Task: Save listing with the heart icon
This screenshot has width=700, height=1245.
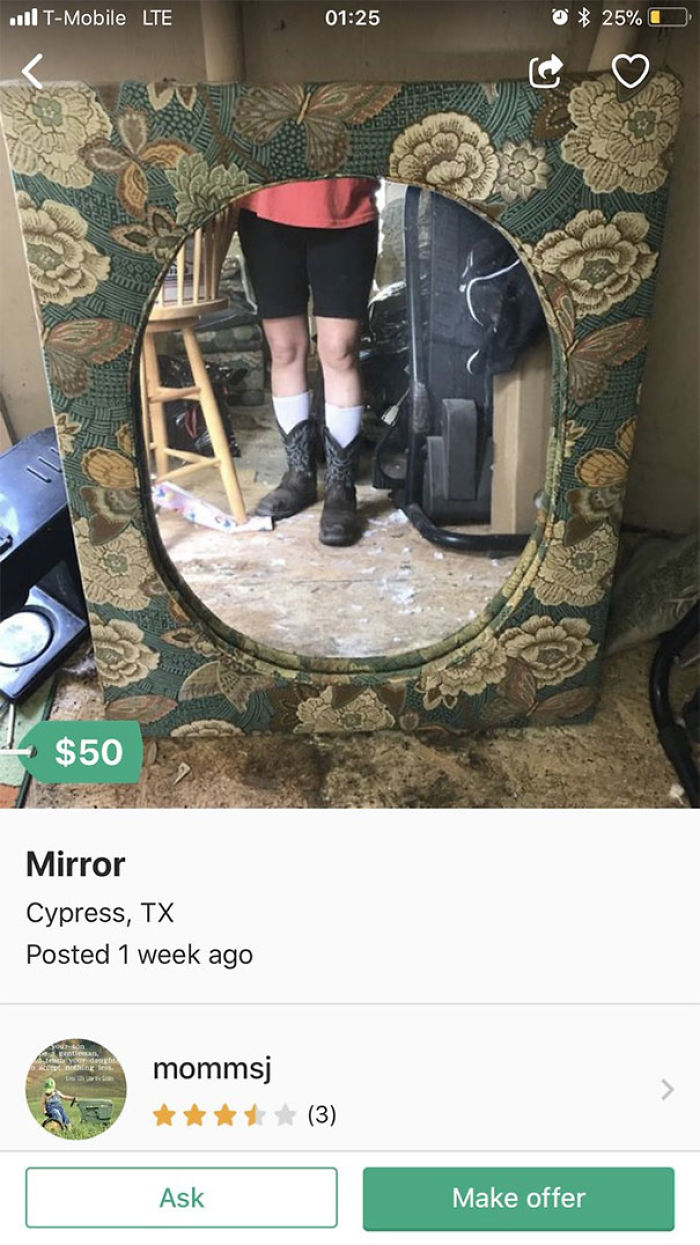Action: point(630,71)
